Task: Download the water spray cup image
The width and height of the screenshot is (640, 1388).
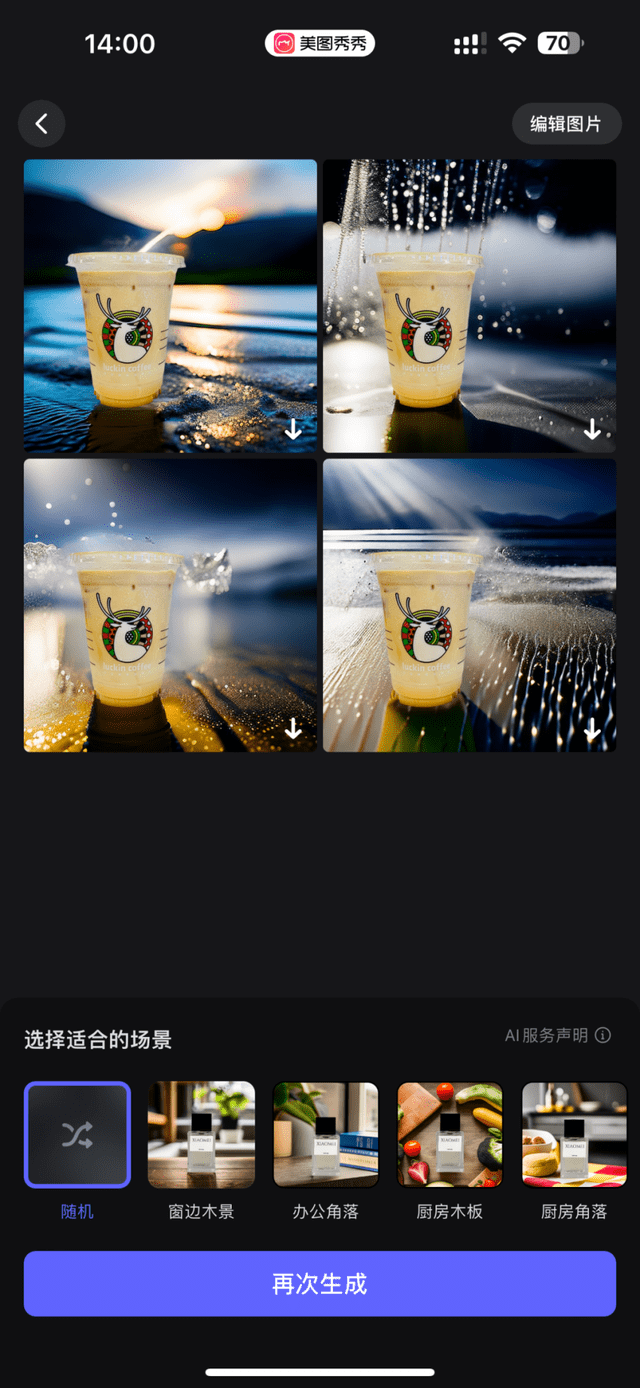Action: click(x=592, y=430)
